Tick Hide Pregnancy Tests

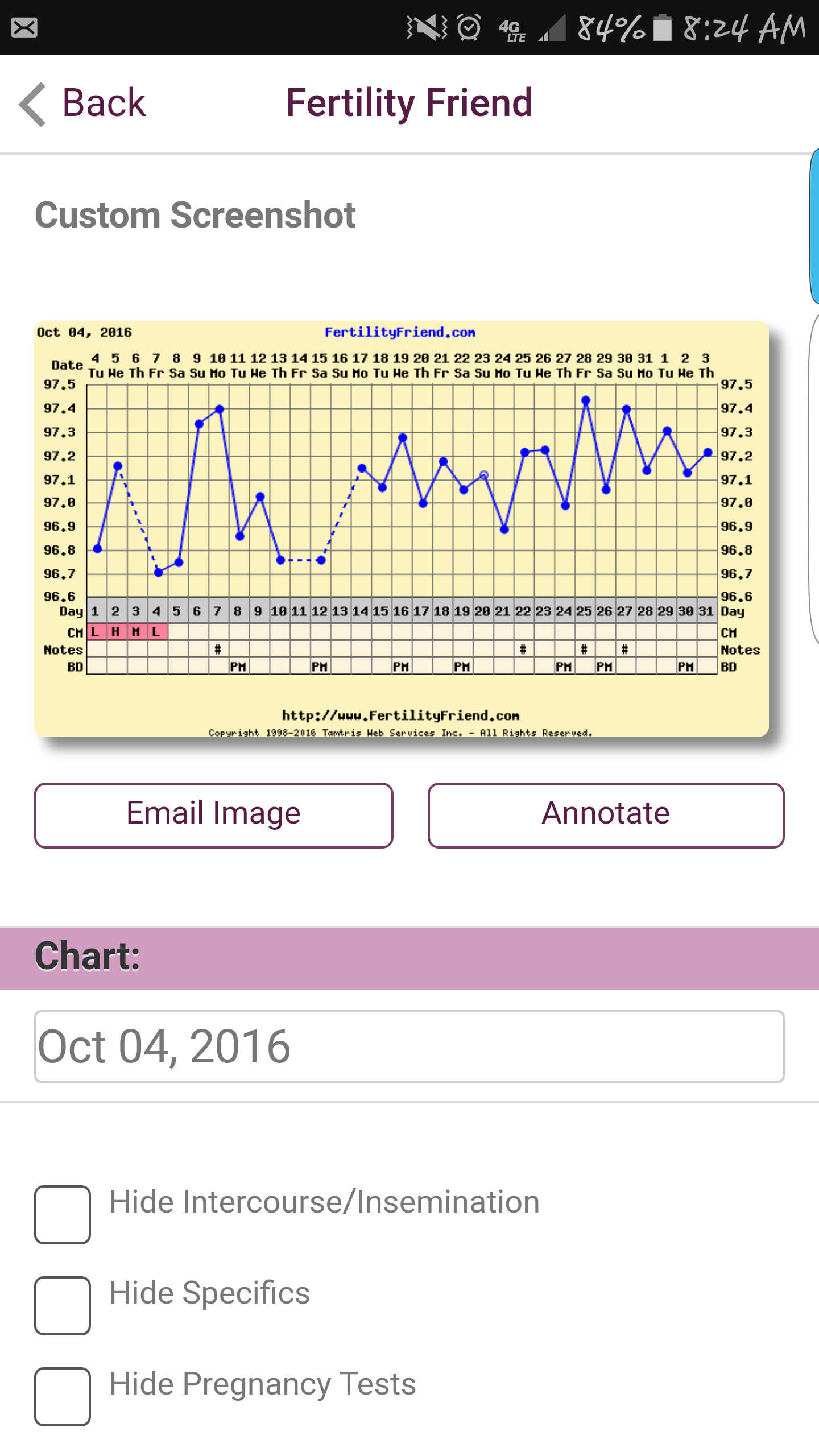click(63, 1396)
